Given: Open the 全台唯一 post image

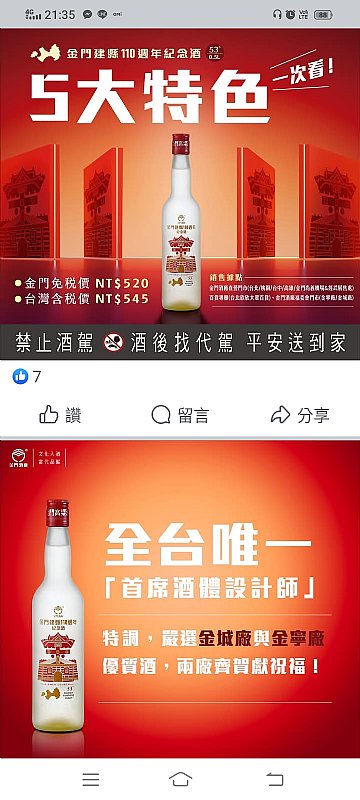Looking at the screenshot, I should click(x=180, y=599).
